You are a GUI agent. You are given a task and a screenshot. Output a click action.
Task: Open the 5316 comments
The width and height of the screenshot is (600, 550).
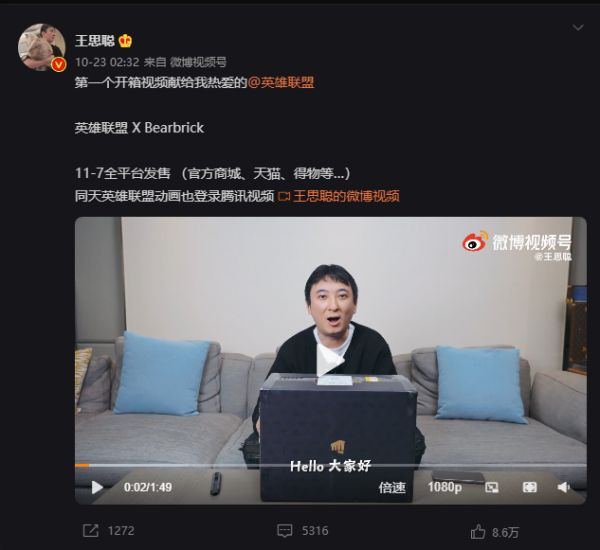pos(302,530)
